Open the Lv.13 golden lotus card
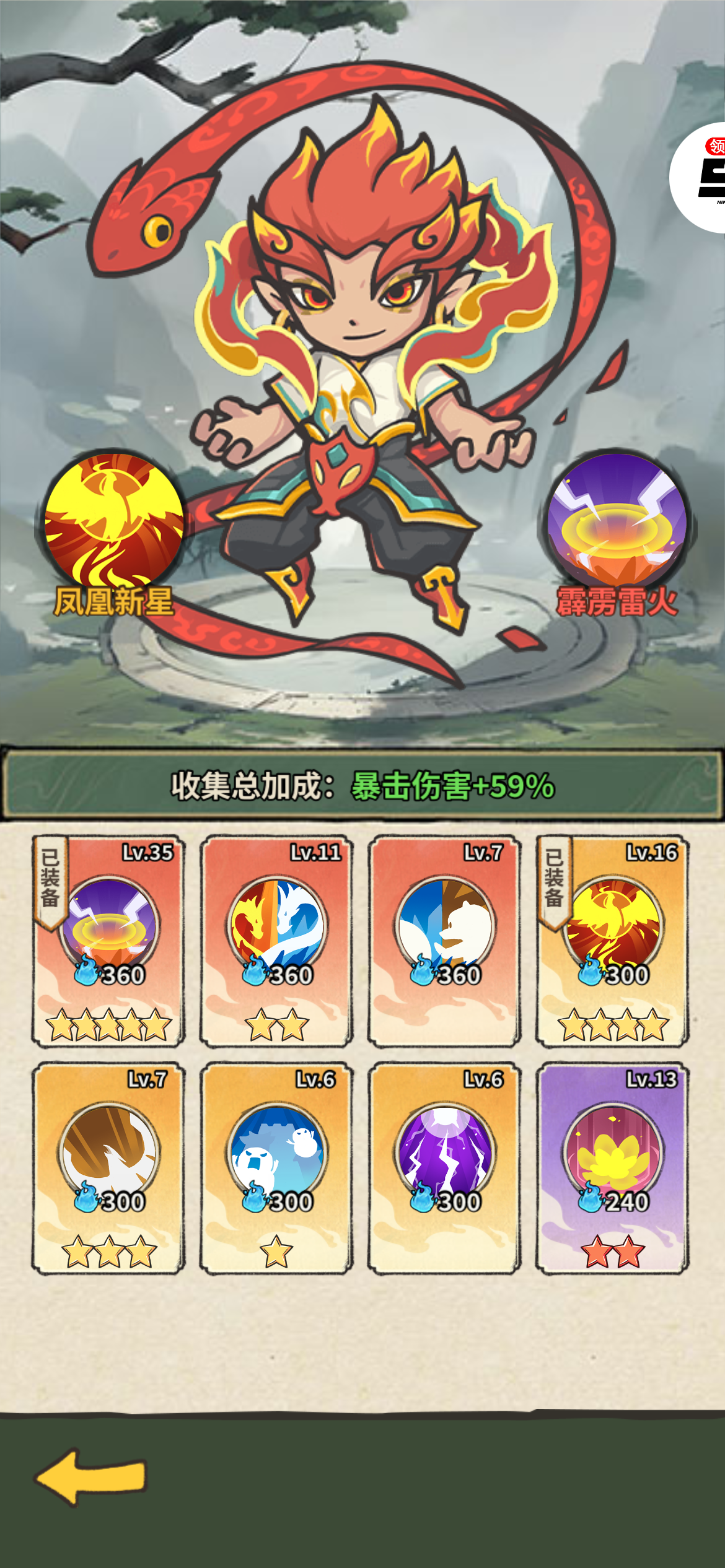Screen dimensions: 725x1568 [613, 1167]
